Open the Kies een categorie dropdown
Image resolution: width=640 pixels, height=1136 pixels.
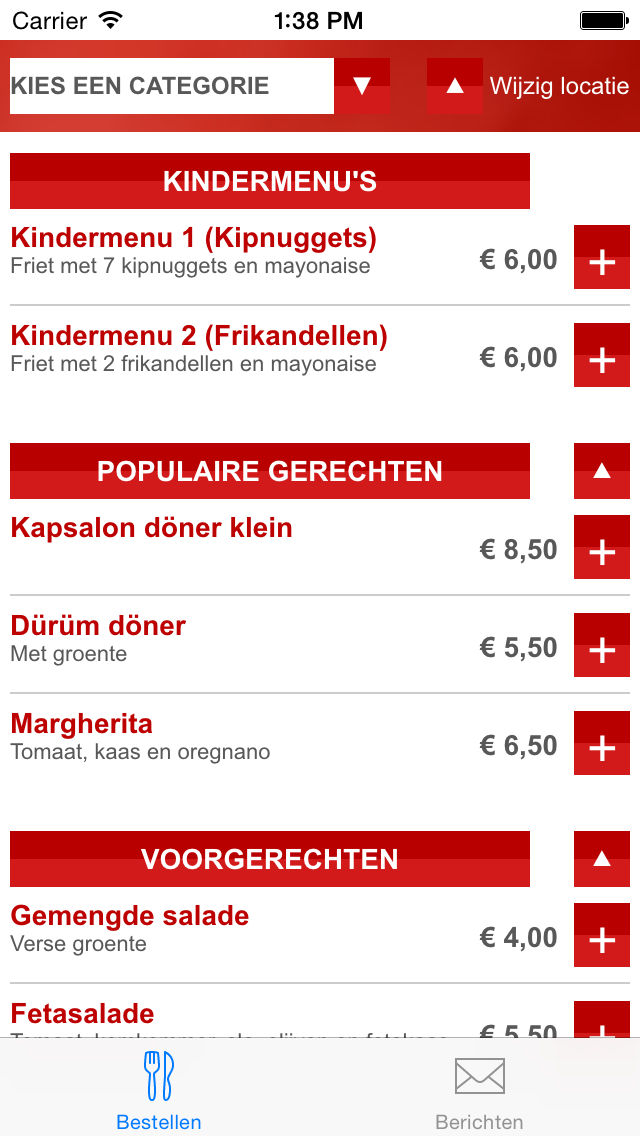coord(200,86)
